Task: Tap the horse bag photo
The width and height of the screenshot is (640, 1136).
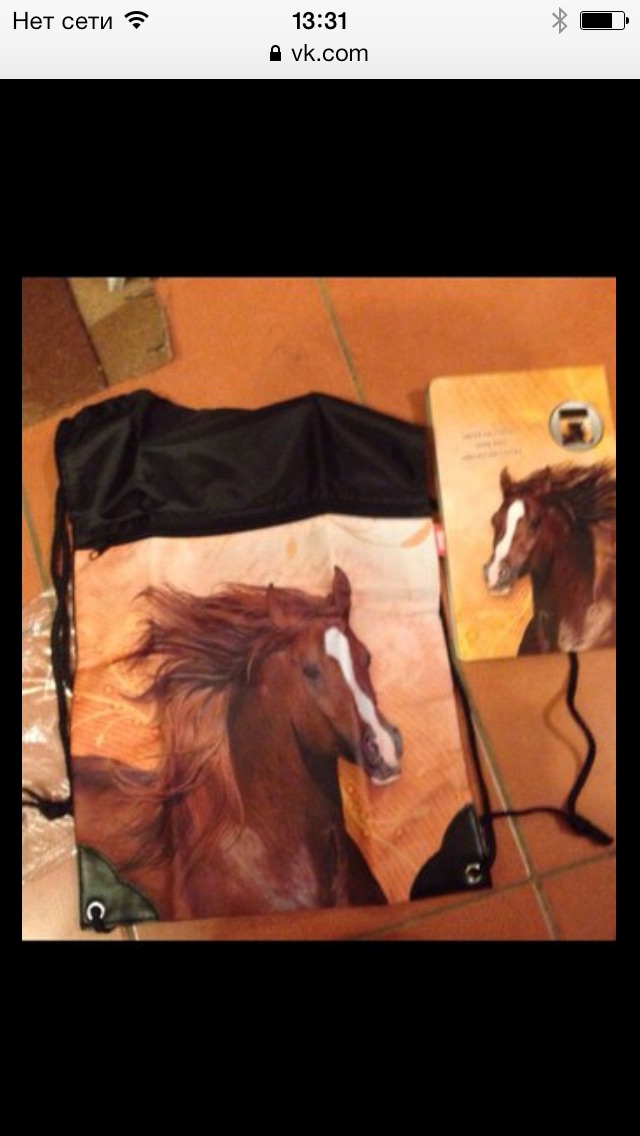Action: [319, 608]
